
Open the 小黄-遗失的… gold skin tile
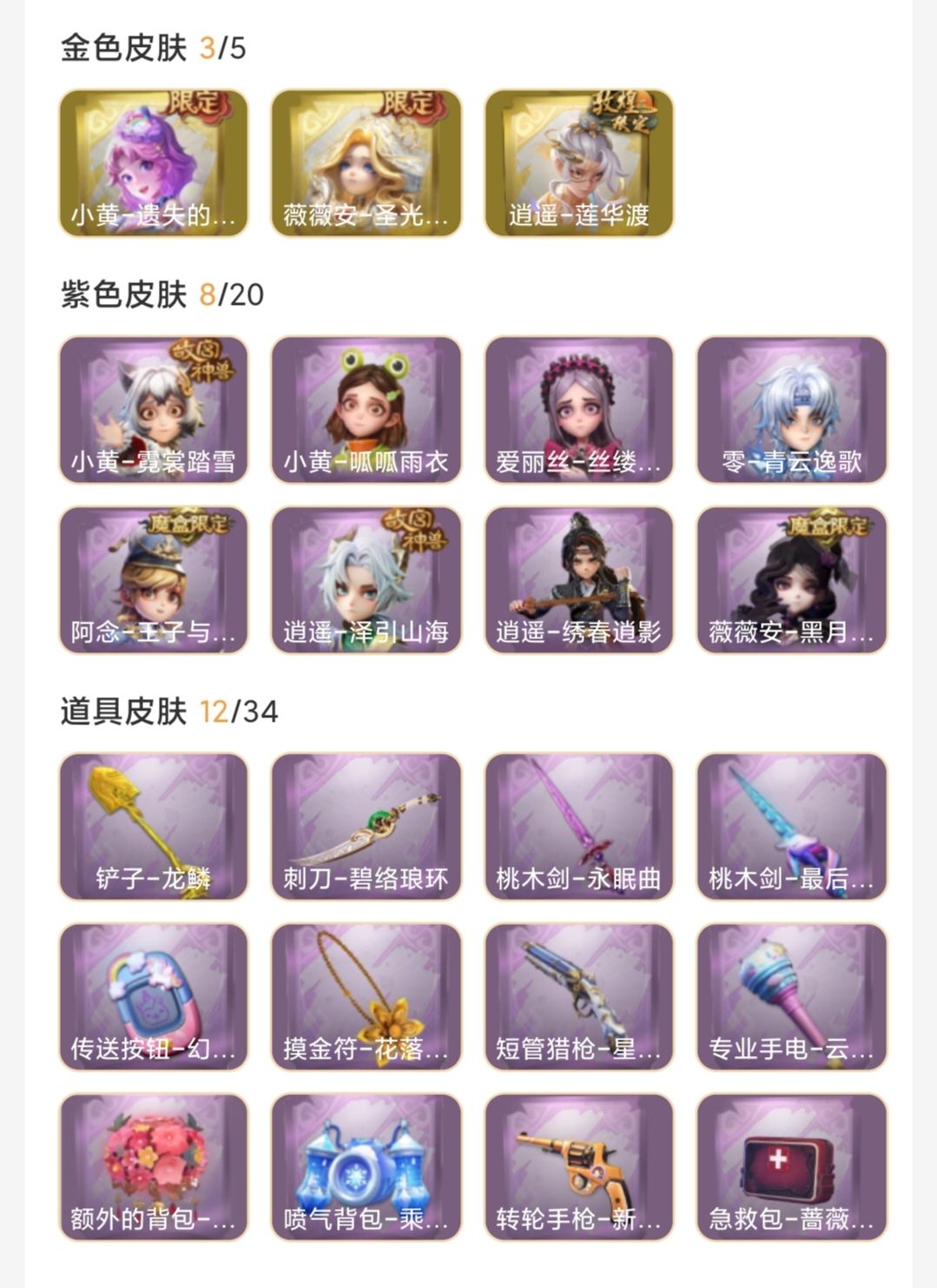[154, 163]
